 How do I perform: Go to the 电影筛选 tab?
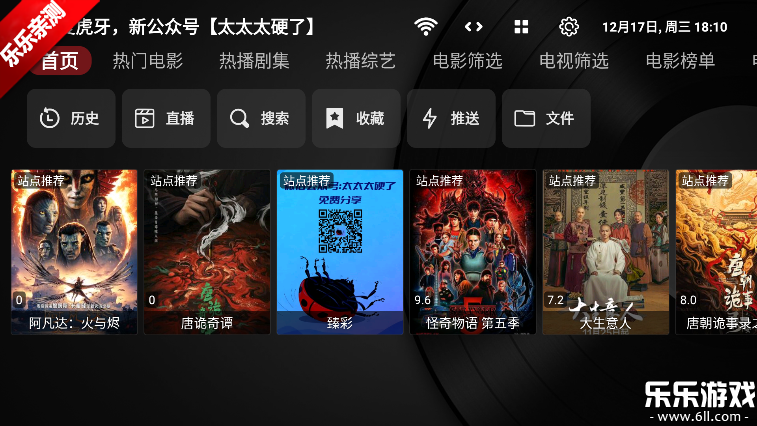tap(467, 60)
